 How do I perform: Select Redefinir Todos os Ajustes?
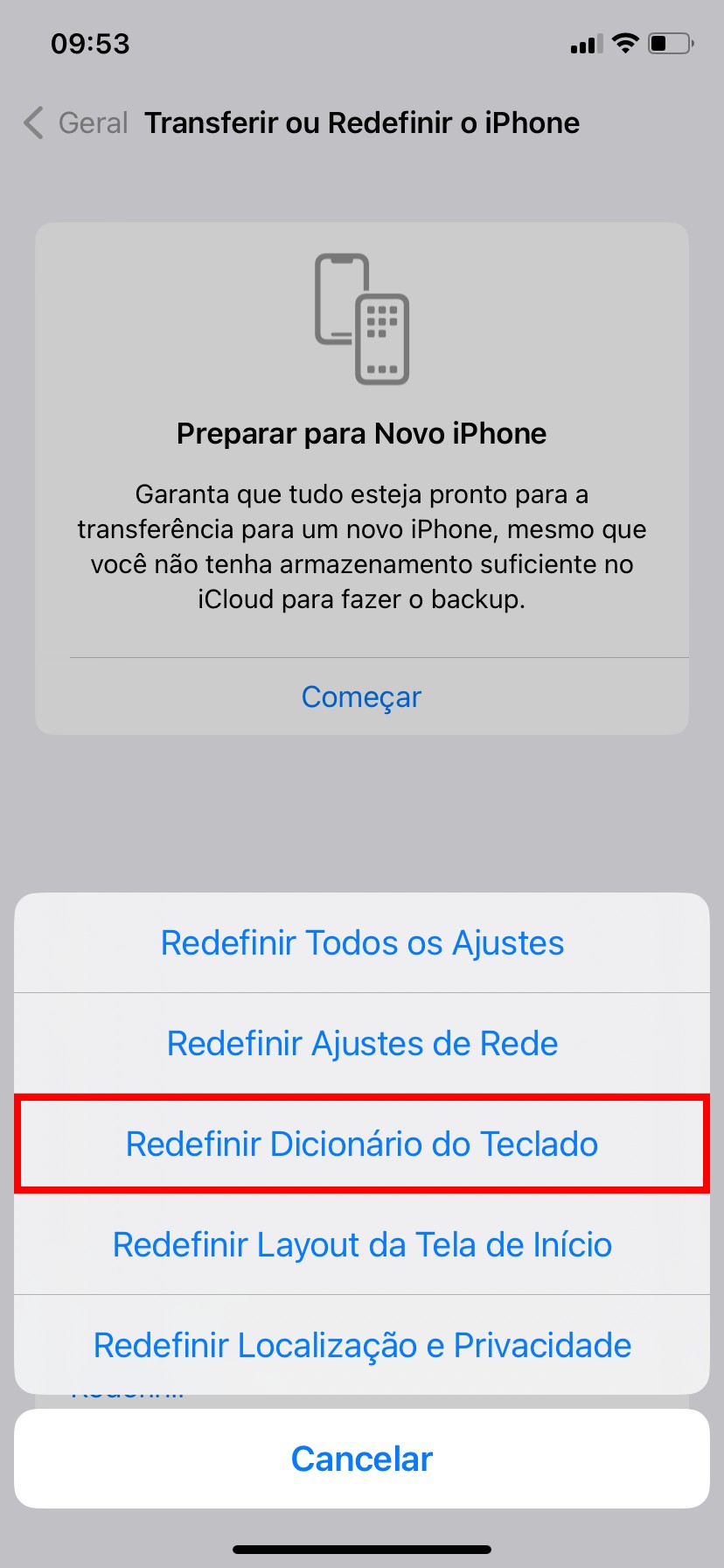tap(362, 943)
